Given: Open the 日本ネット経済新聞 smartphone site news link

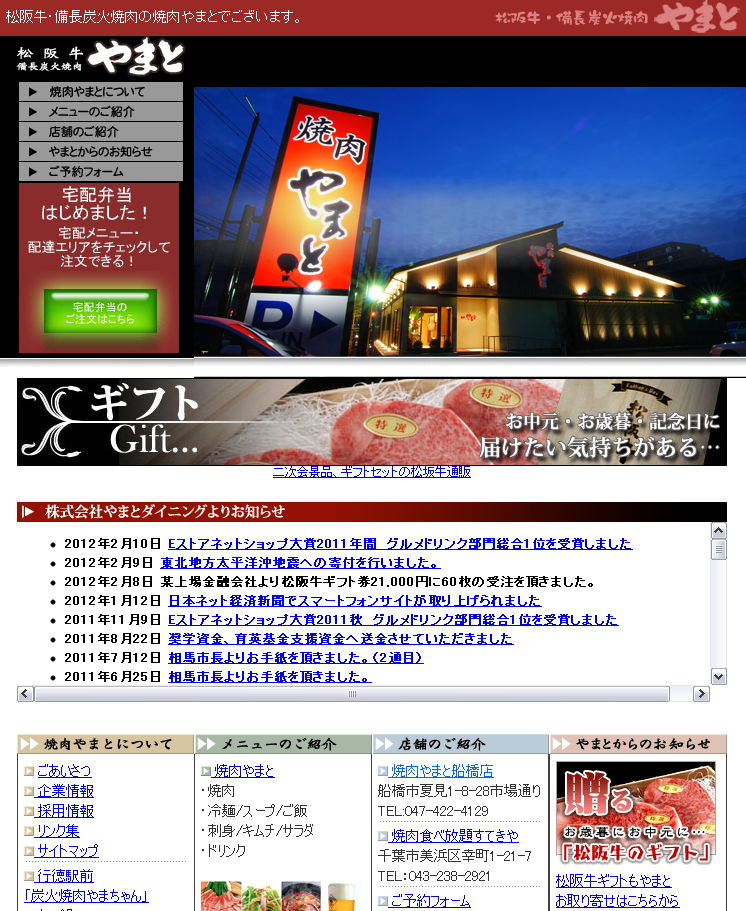Looking at the screenshot, I should (354, 601).
